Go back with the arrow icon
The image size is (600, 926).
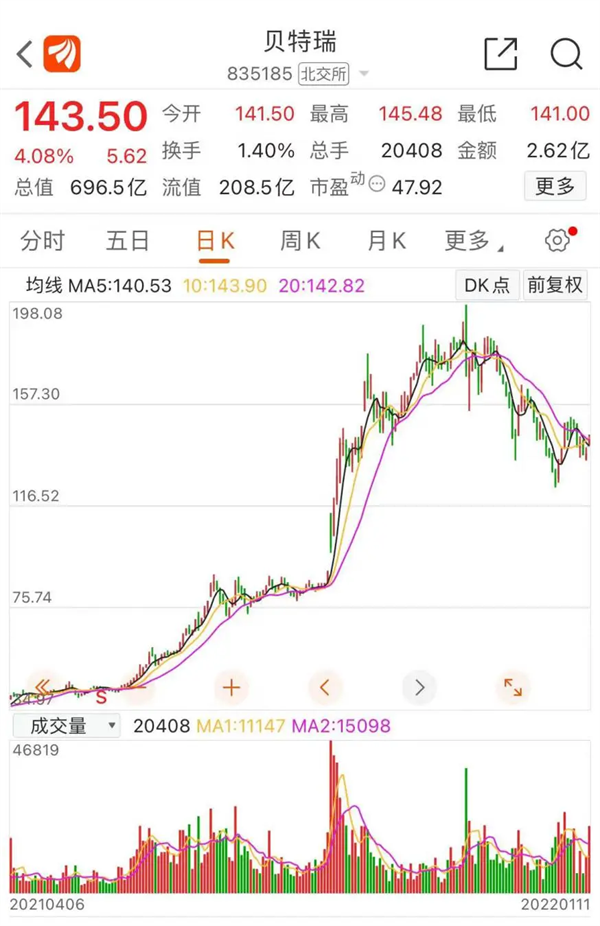[24, 54]
